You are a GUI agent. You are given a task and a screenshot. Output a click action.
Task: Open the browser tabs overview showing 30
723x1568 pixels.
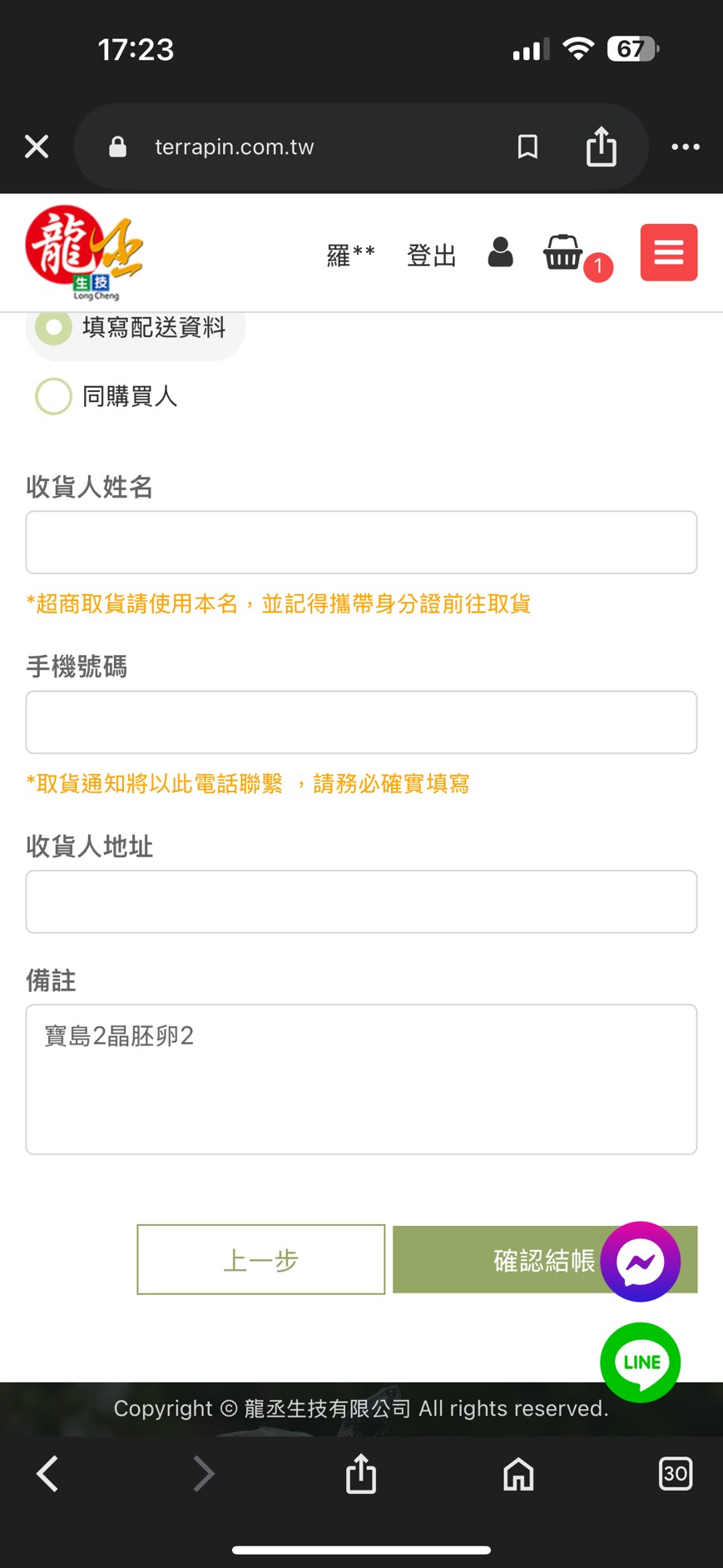676,1474
